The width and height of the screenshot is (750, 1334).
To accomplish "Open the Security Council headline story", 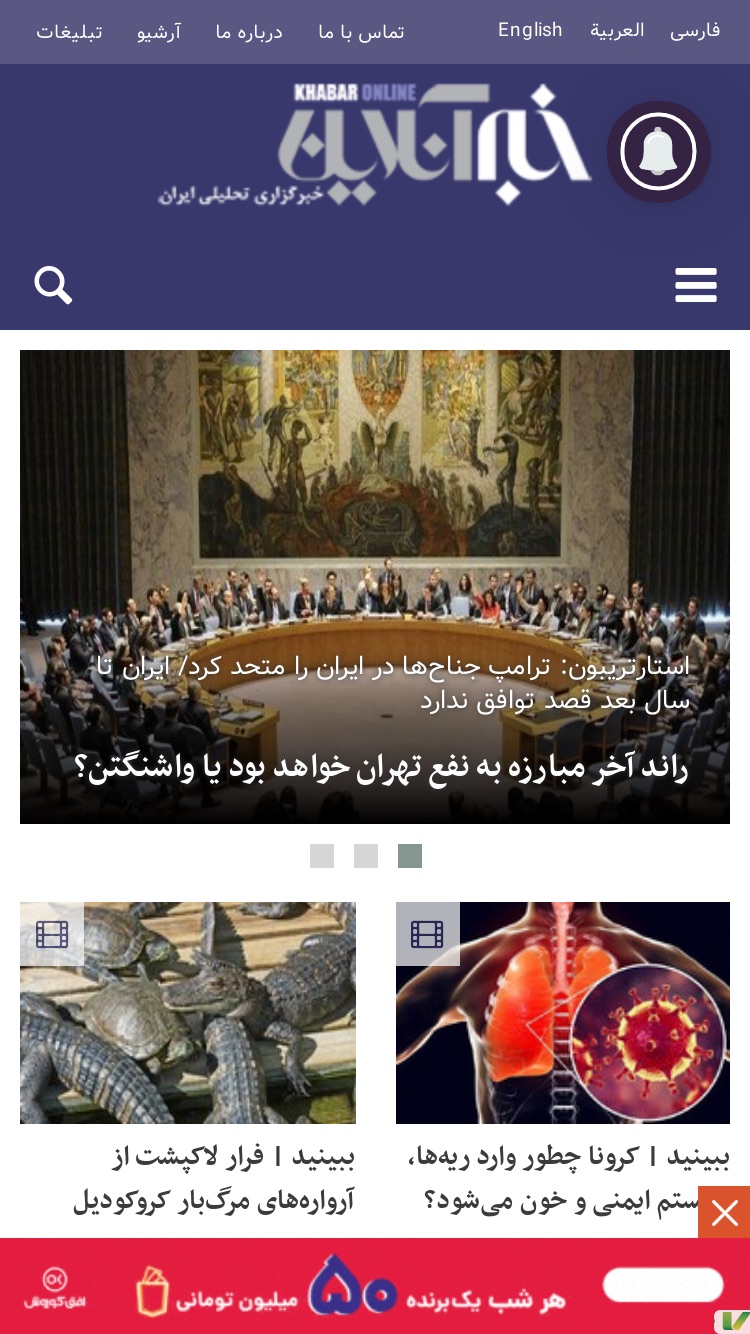I will coord(375,587).
